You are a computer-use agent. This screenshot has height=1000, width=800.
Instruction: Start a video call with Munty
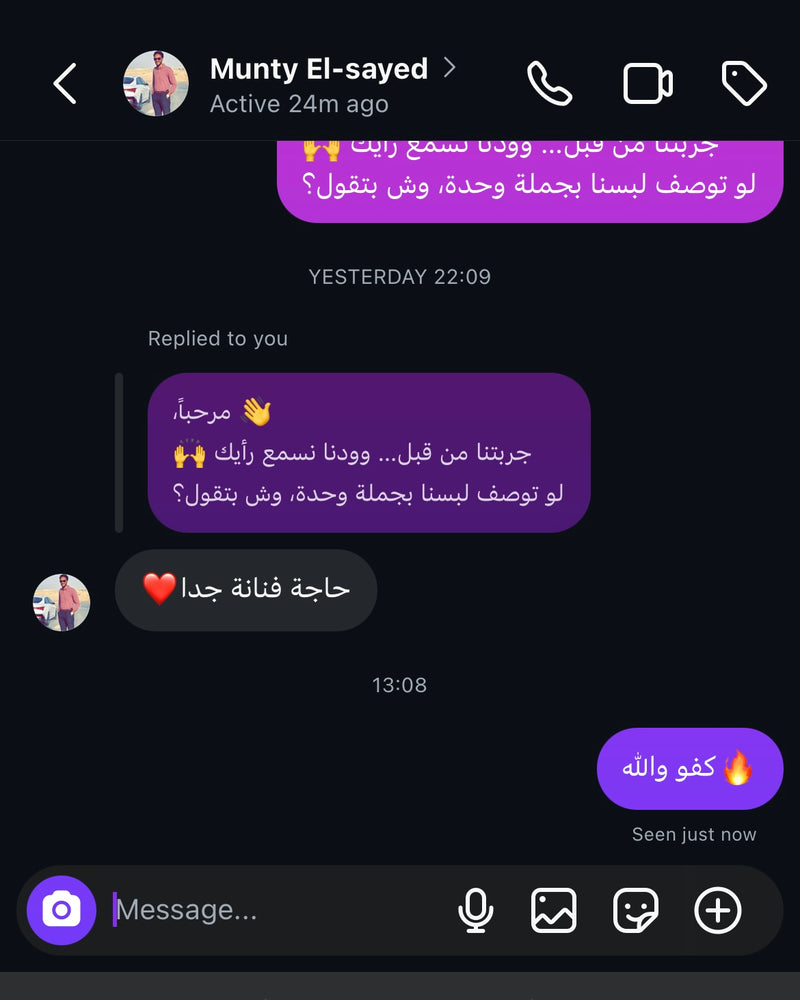coord(648,84)
